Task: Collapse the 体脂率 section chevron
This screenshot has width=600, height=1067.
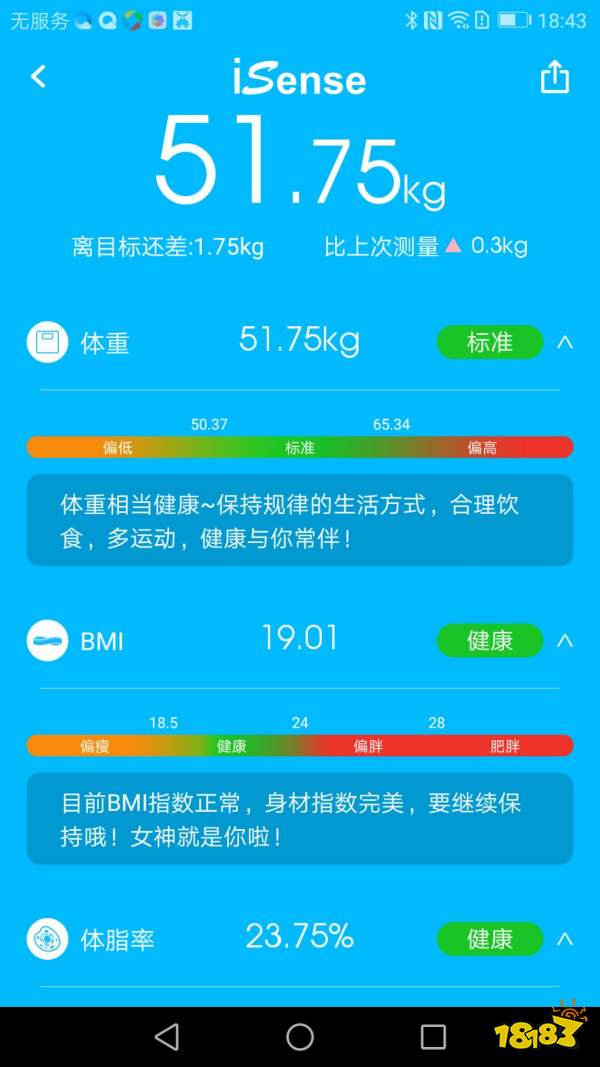Action: click(565, 938)
